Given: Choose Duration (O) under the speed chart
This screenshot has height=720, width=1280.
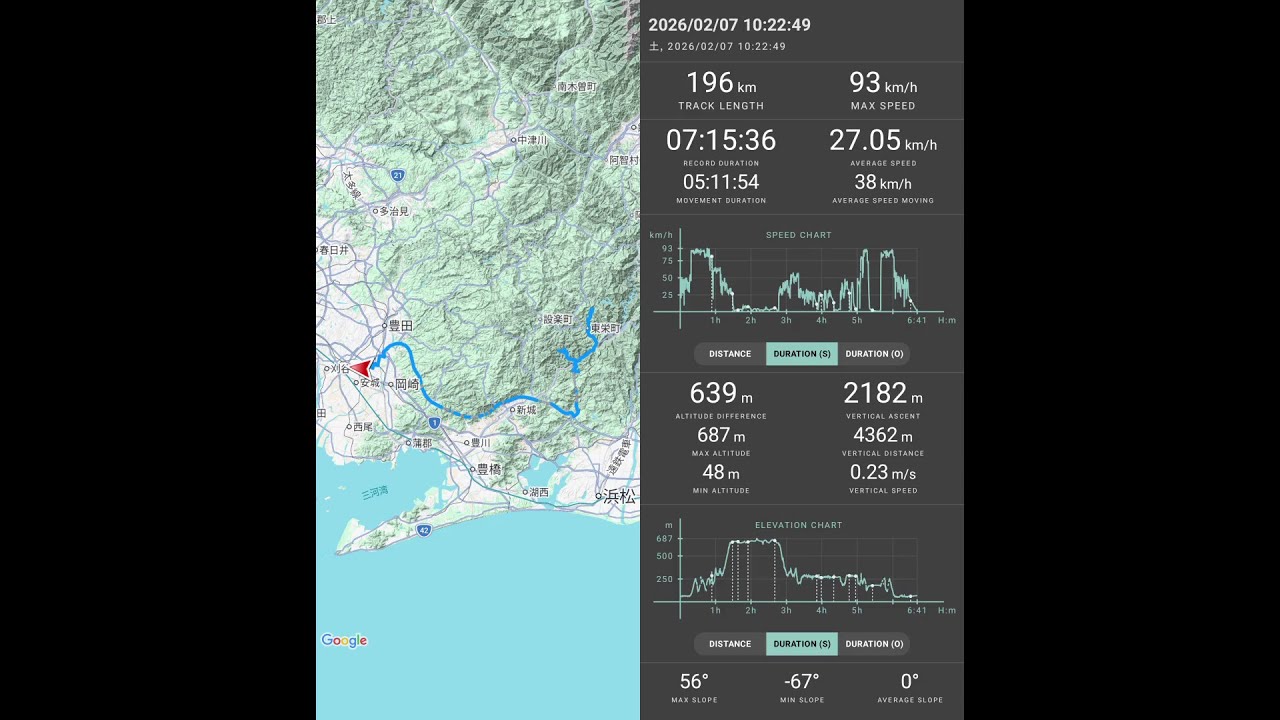Looking at the screenshot, I should tap(874, 354).
